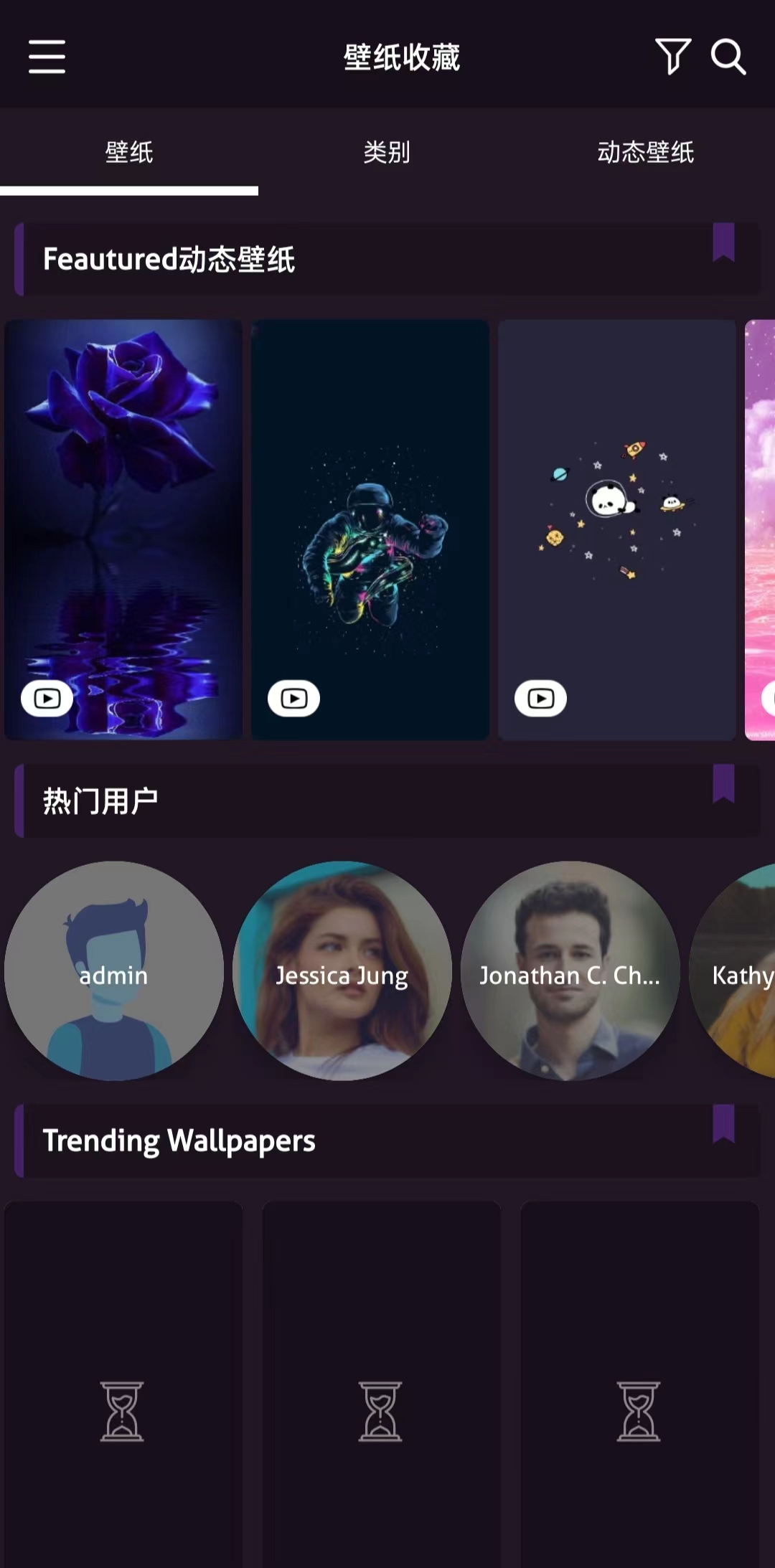
Task: Open the pink clouds live wallpaper
Action: pos(761,529)
